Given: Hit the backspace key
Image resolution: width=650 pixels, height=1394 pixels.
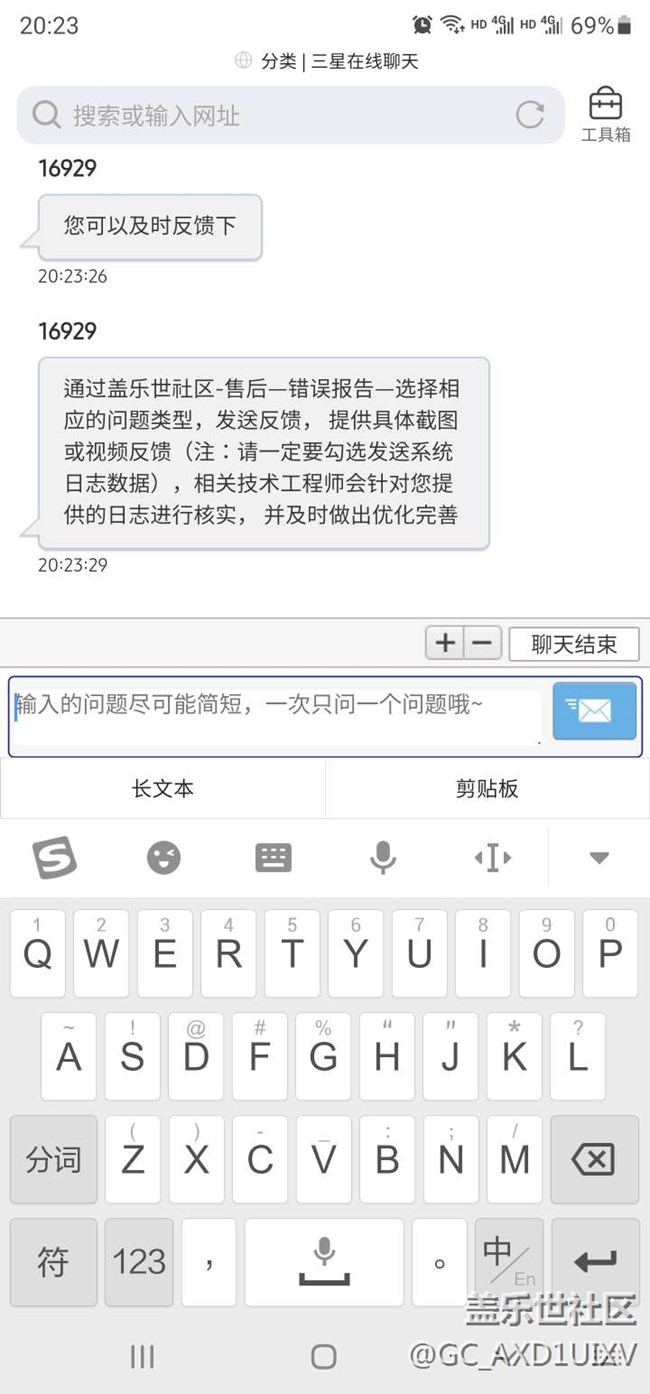Looking at the screenshot, I should 594,1159.
